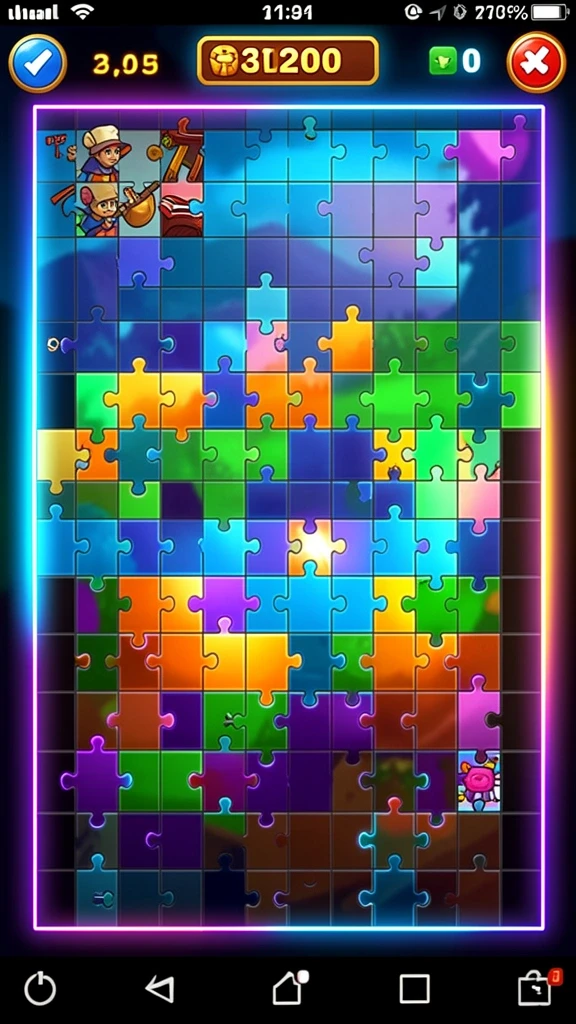Open the coin balance showing 31200

[x=288, y=61]
